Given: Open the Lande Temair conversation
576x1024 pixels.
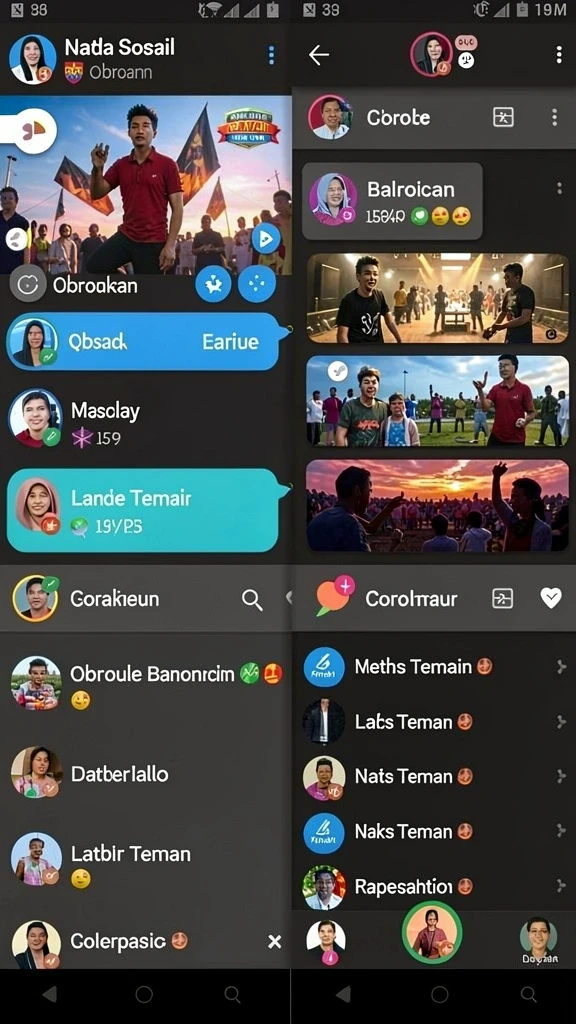Looking at the screenshot, I should (145, 510).
